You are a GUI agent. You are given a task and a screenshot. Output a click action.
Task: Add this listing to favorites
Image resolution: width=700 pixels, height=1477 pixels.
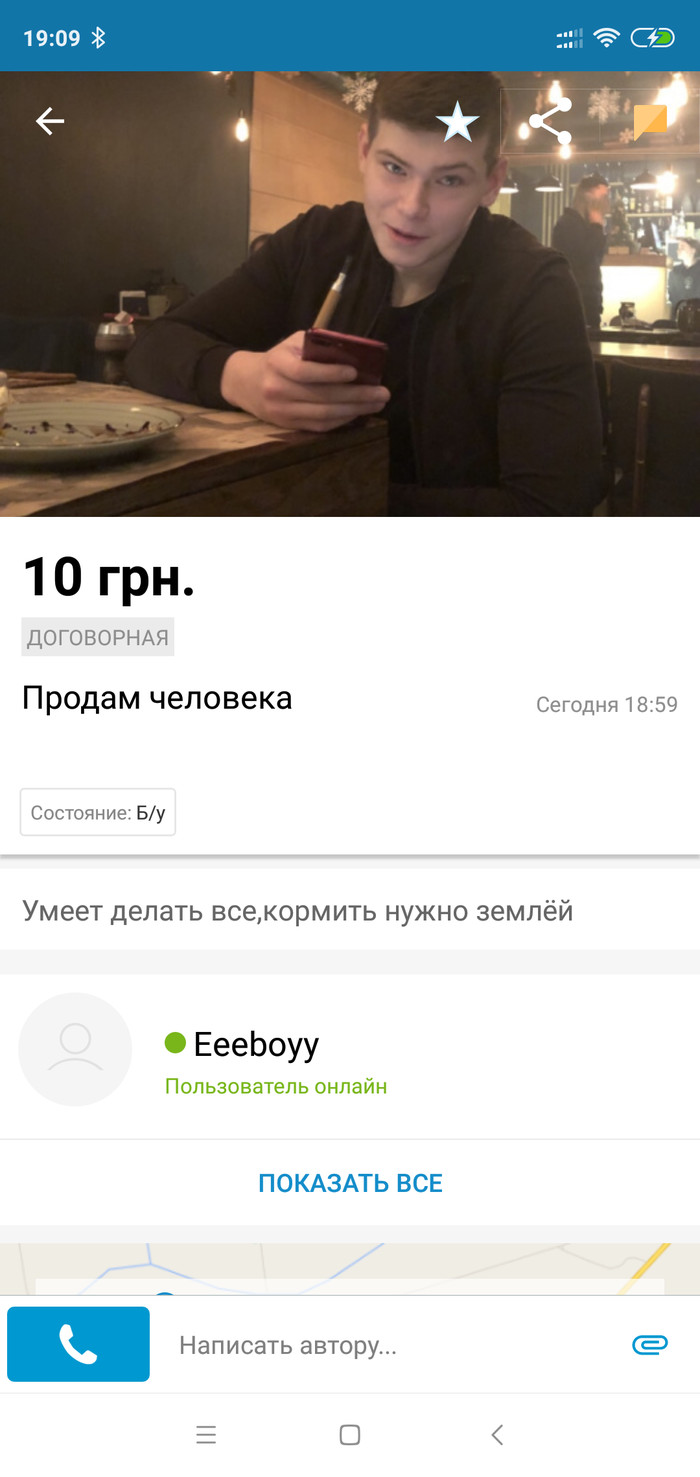tap(457, 123)
